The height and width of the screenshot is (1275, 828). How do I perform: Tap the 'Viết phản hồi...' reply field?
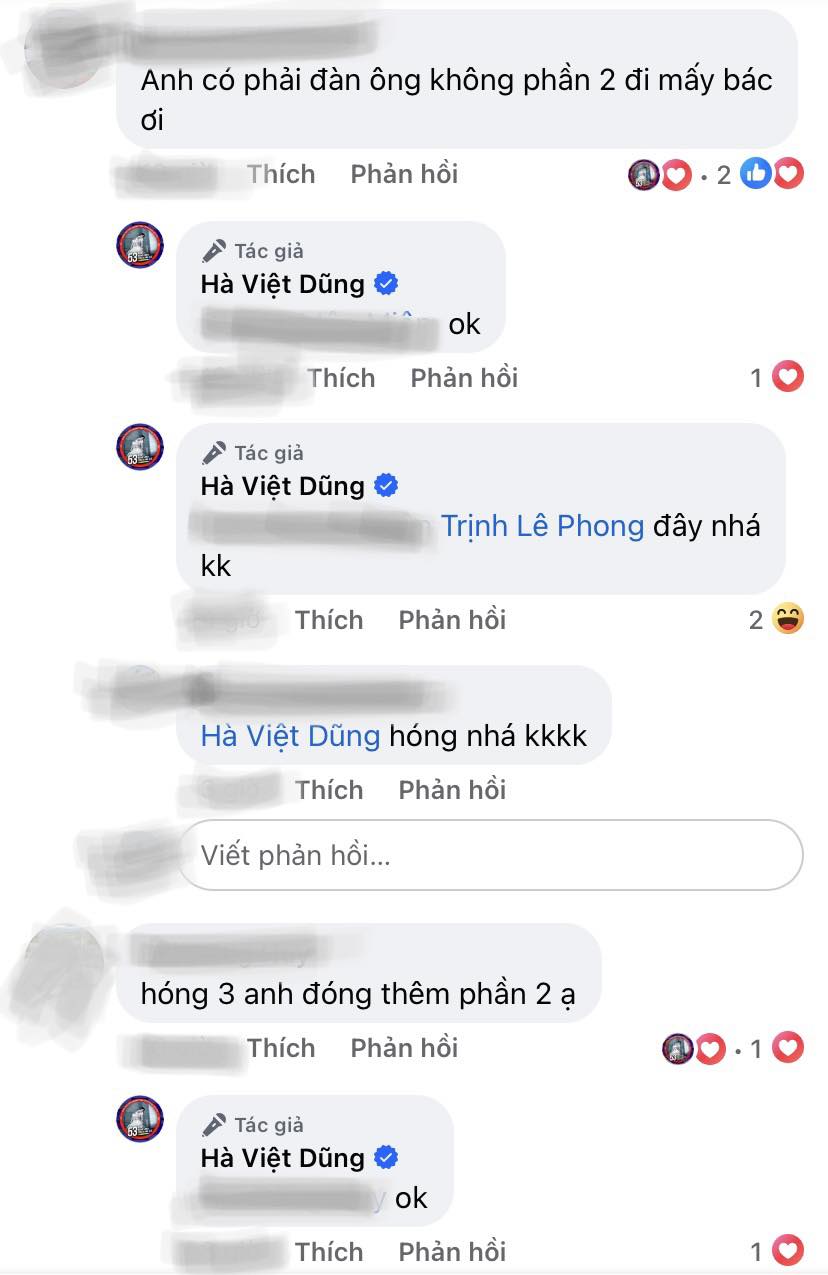(490, 855)
